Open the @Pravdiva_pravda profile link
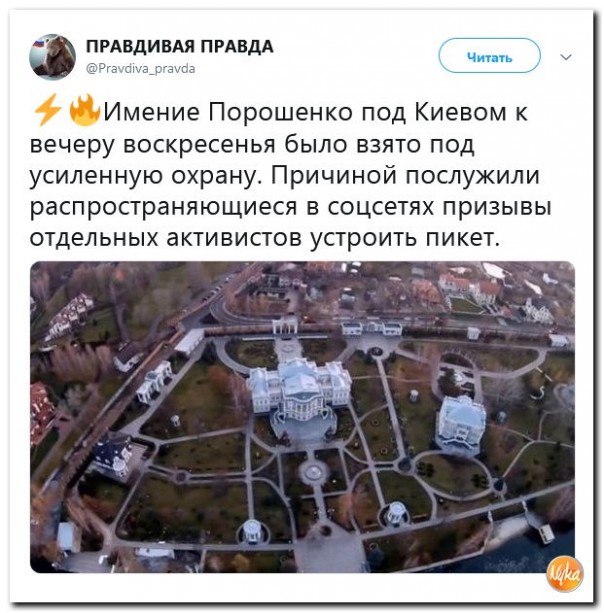The image size is (604, 613). (x=139, y=69)
